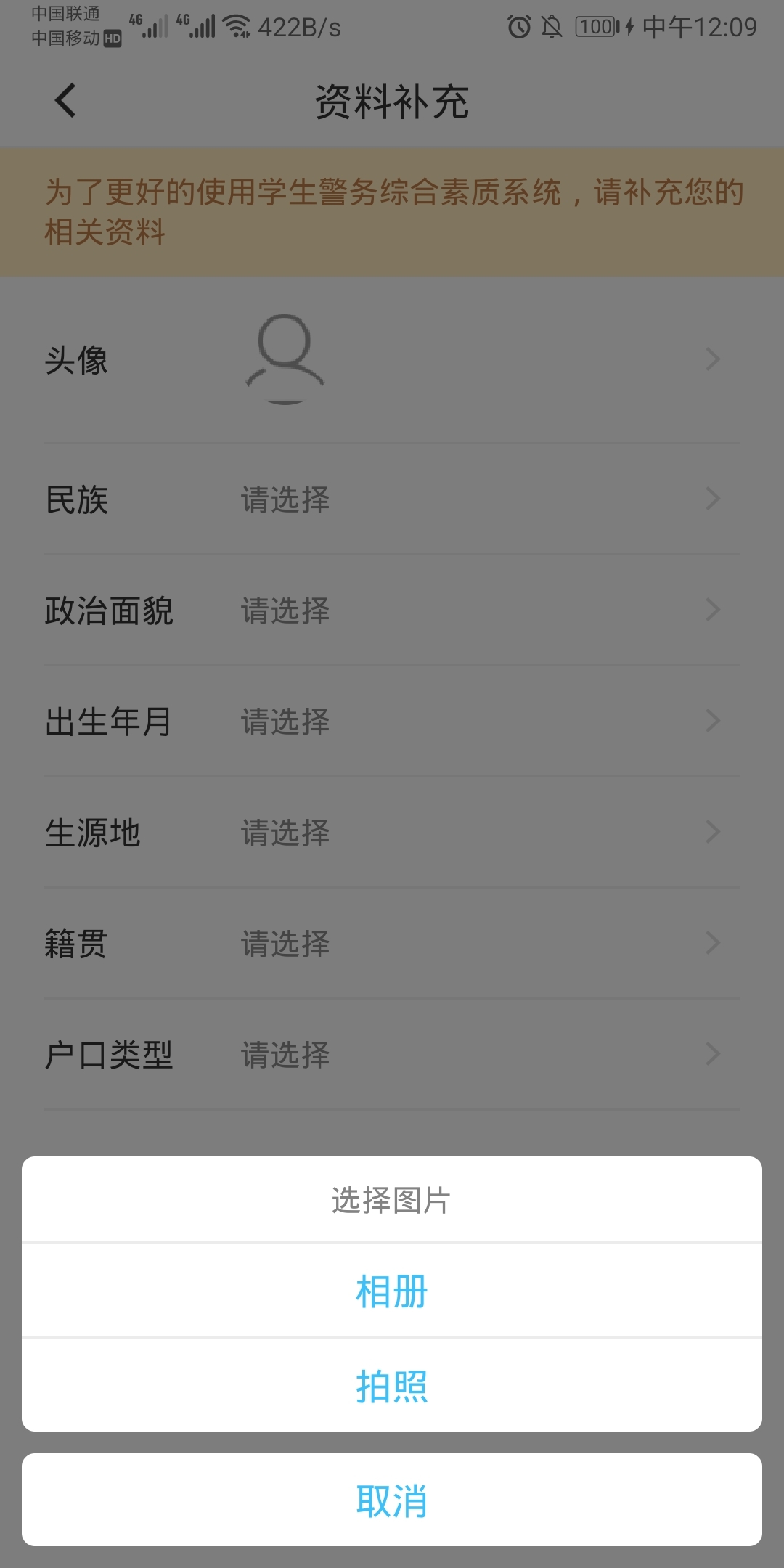Open the 政治面貌 picker via its chevron
This screenshot has width=784, height=1568.
coord(711,611)
